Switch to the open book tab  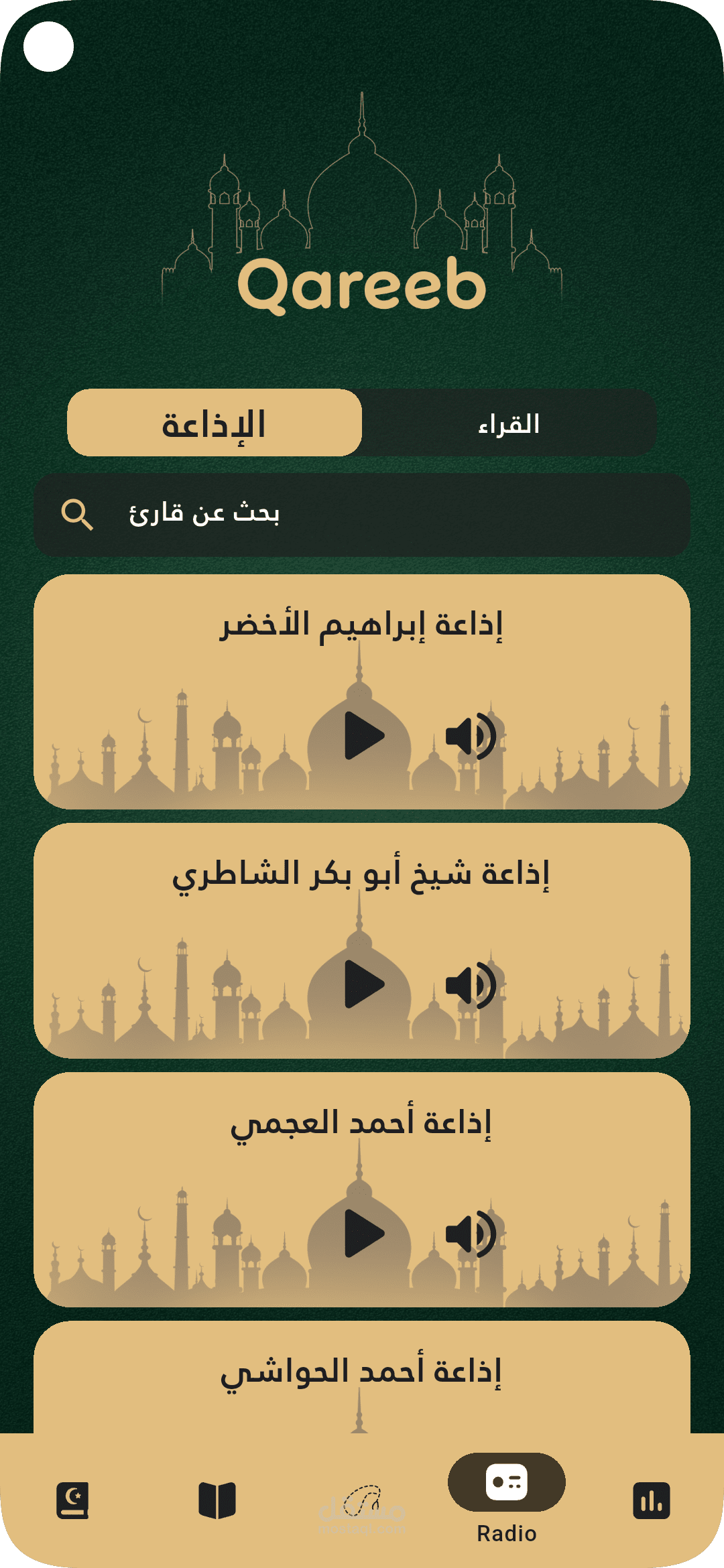217,1500
